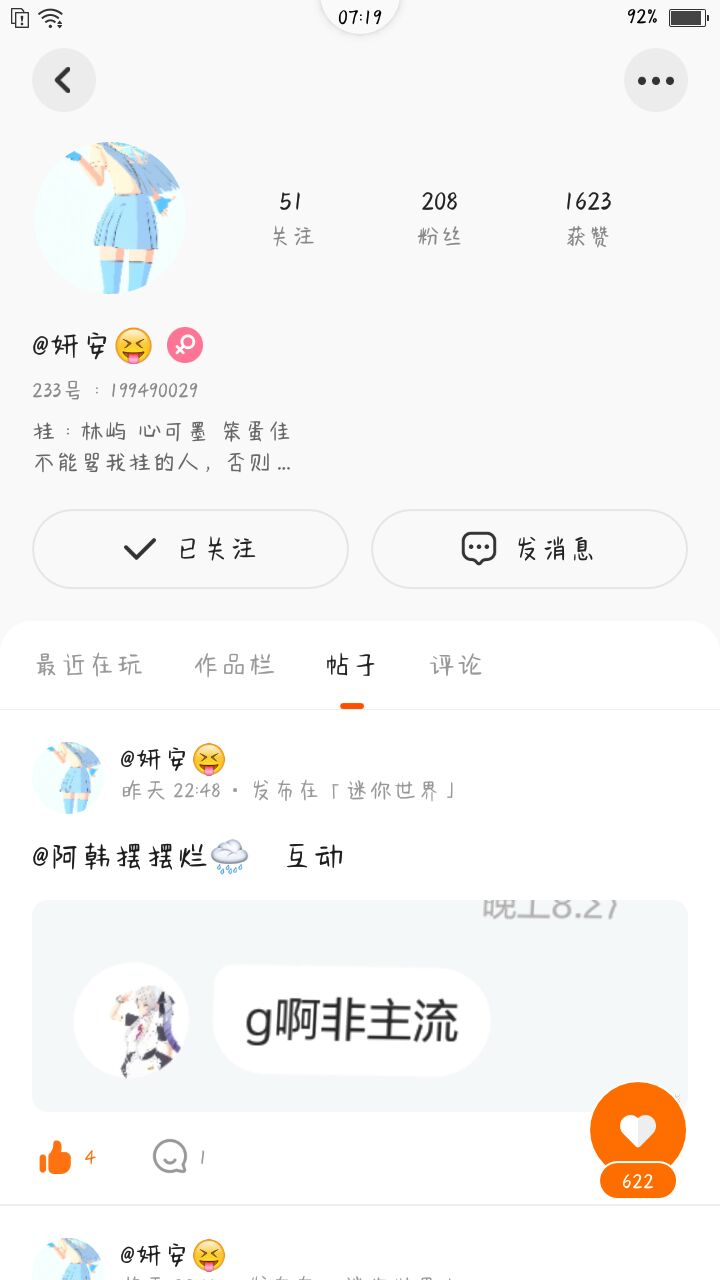Open comments on the 阿韩摆摆烂 互动 post
Screen dimensions: 720x1280
point(171,1157)
